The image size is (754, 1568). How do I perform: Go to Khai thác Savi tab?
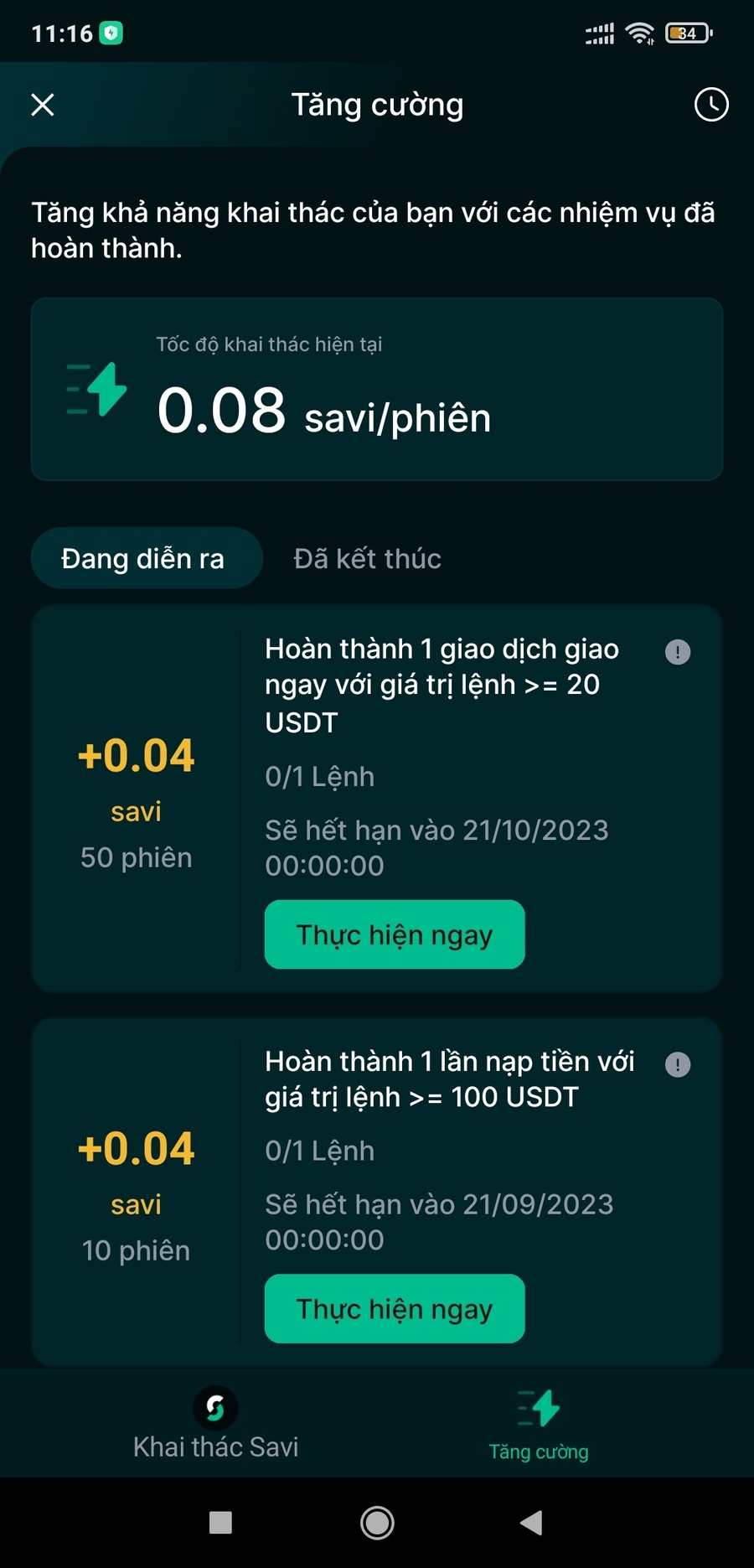click(x=215, y=1426)
